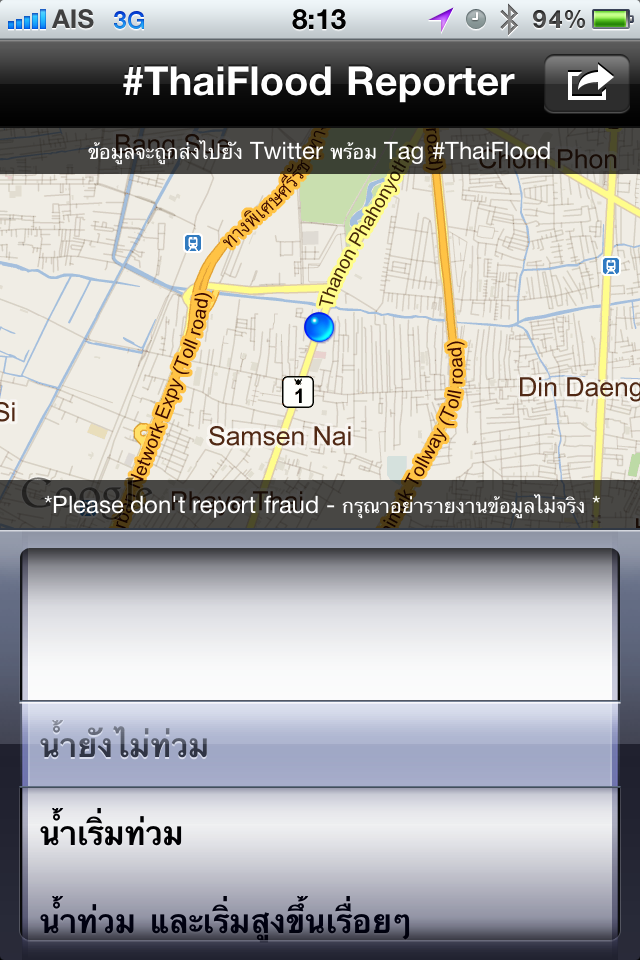Choose น้ำเริ่มท่วม in the picker
The image size is (640, 960).
coord(112,834)
